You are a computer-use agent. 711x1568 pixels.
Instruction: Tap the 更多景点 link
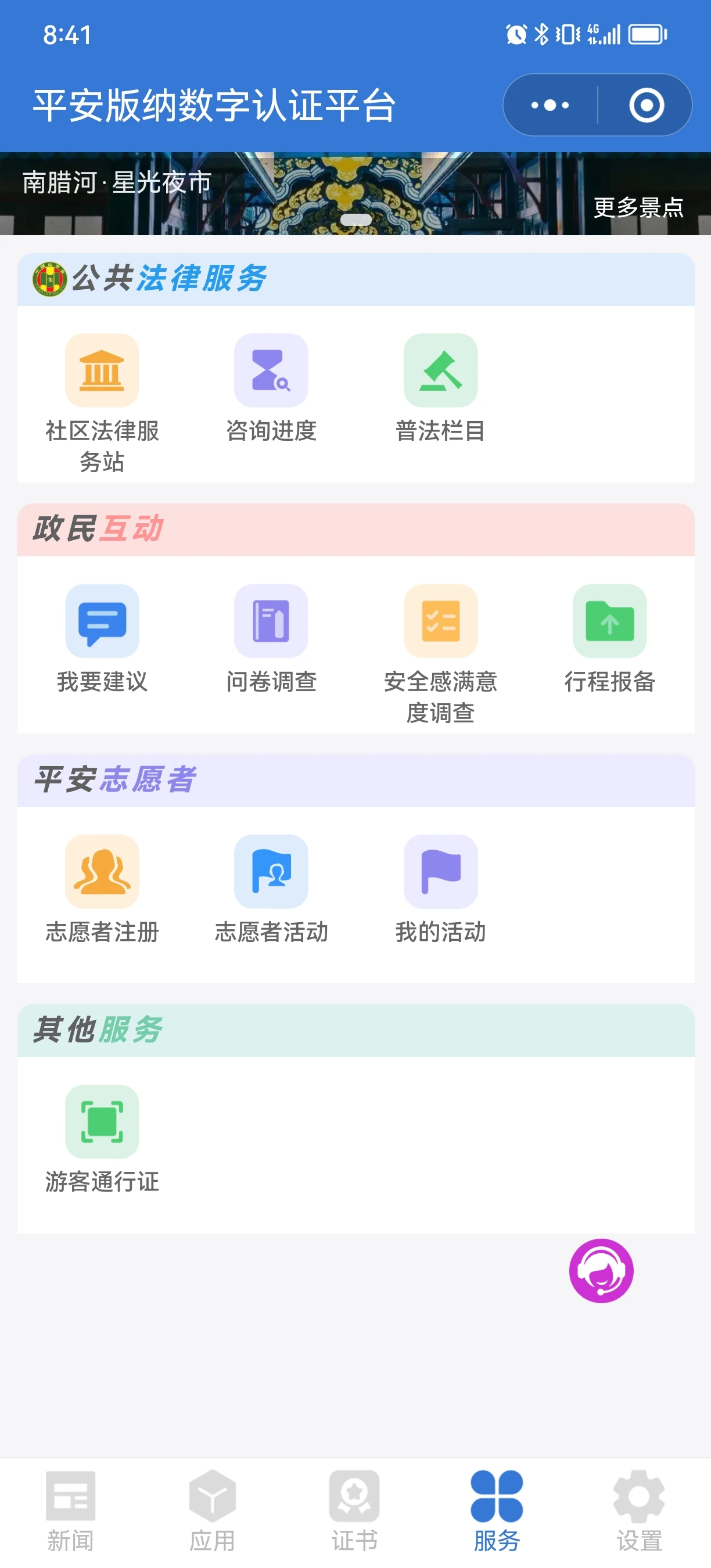tap(638, 207)
